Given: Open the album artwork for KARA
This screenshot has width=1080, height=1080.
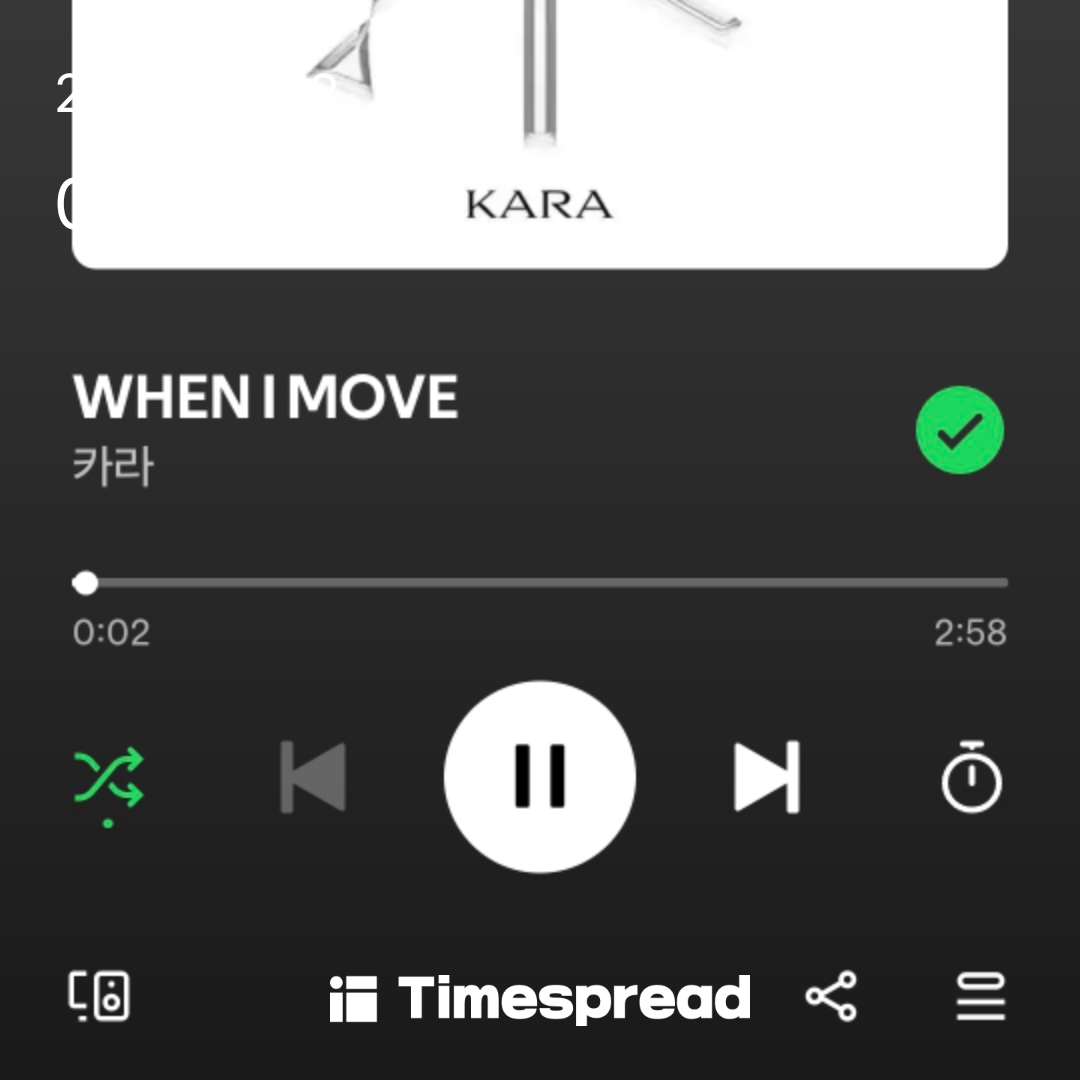Looking at the screenshot, I should coord(540,130).
